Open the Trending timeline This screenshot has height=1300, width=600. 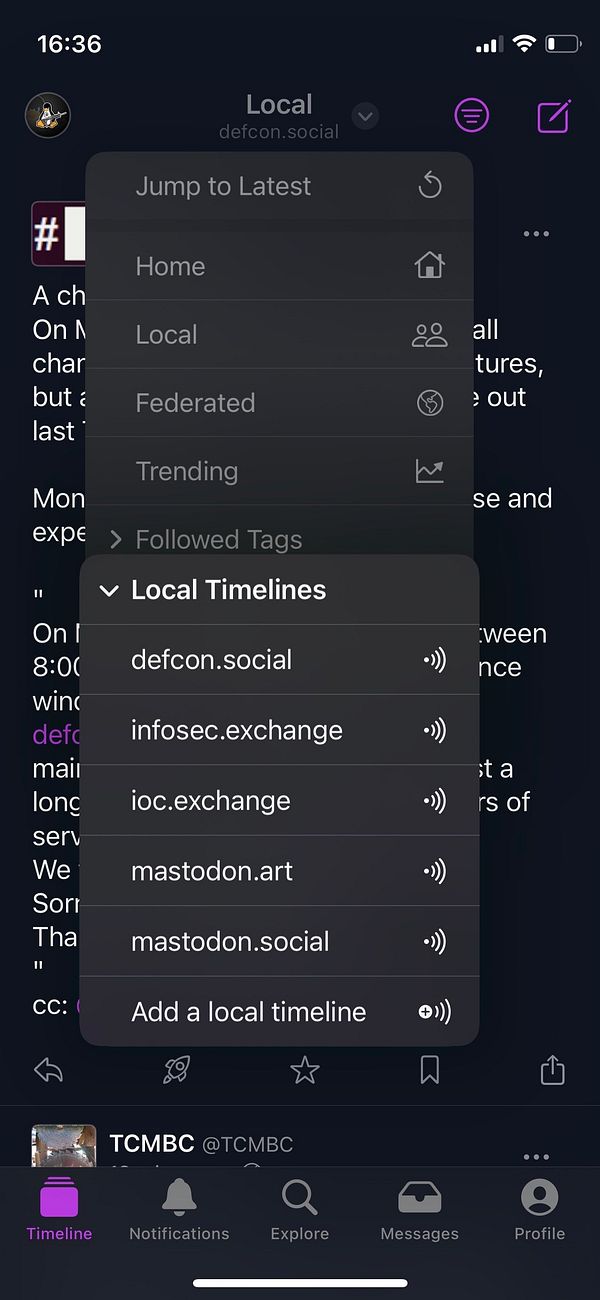point(279,471)
